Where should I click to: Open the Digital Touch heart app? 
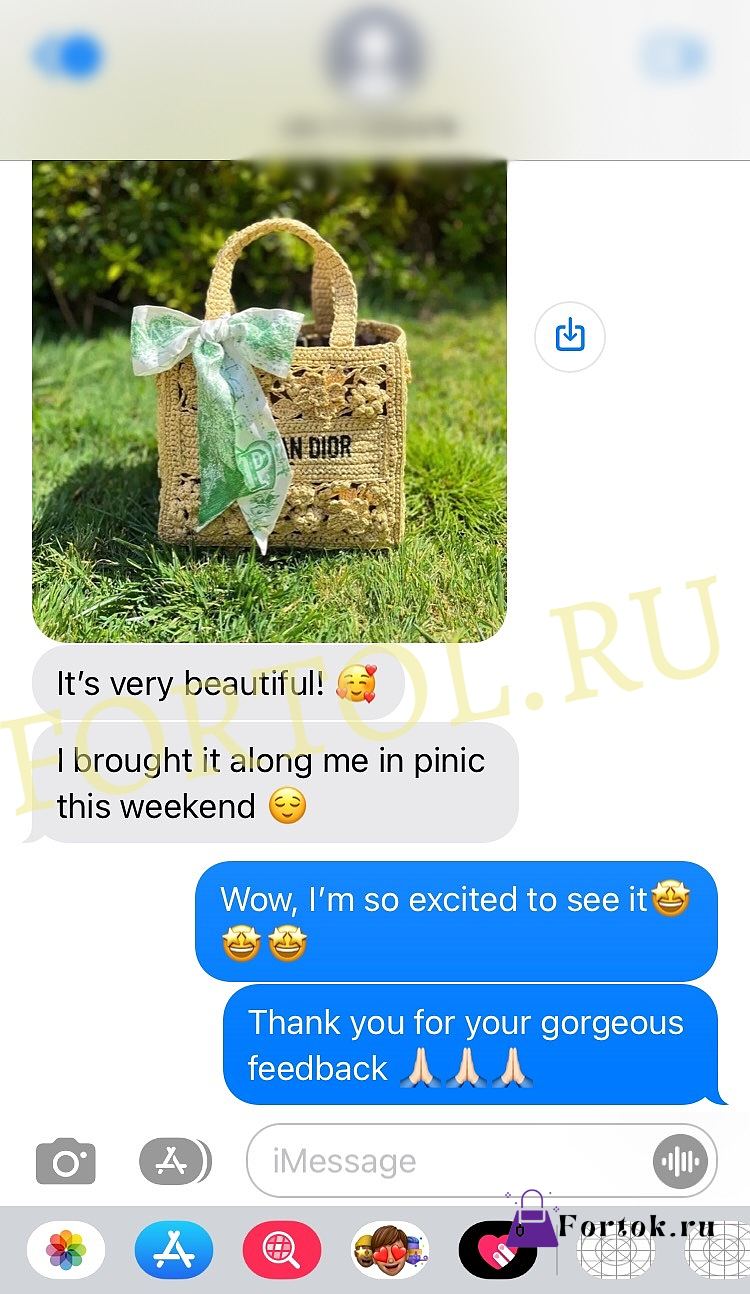[x=497, y=1250]
